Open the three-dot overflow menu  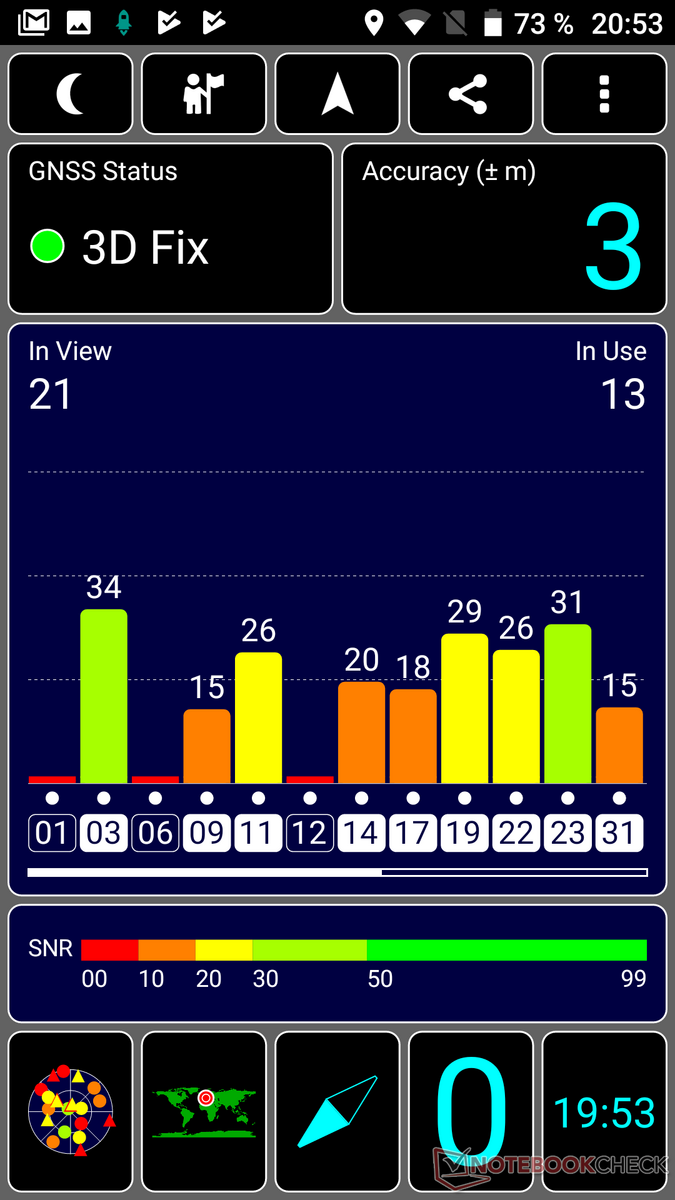[604, 94]
